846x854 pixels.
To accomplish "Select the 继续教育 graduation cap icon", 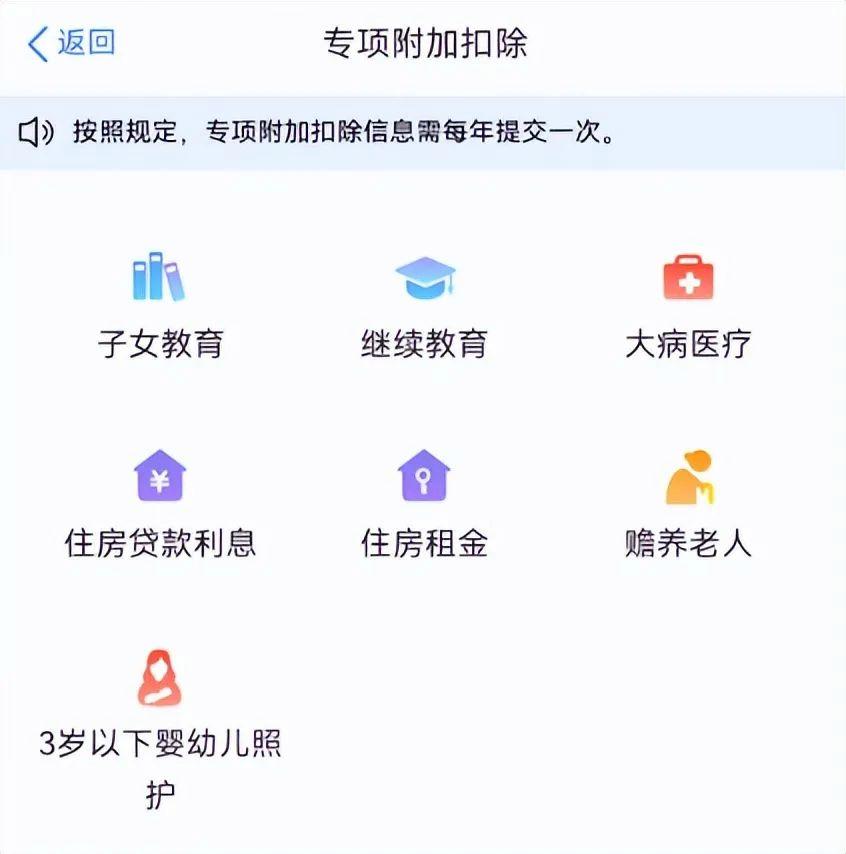I will tap(425, 278).
